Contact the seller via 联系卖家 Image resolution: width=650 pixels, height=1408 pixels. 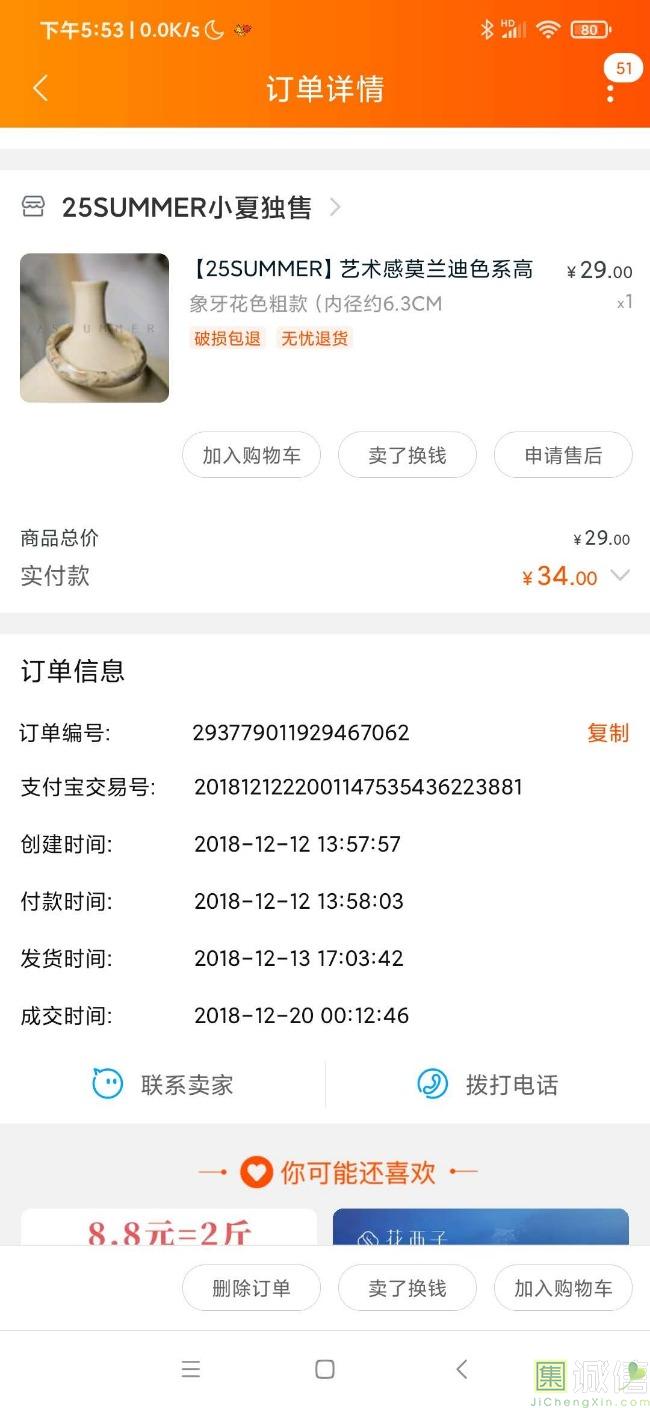pos(163,1085)
